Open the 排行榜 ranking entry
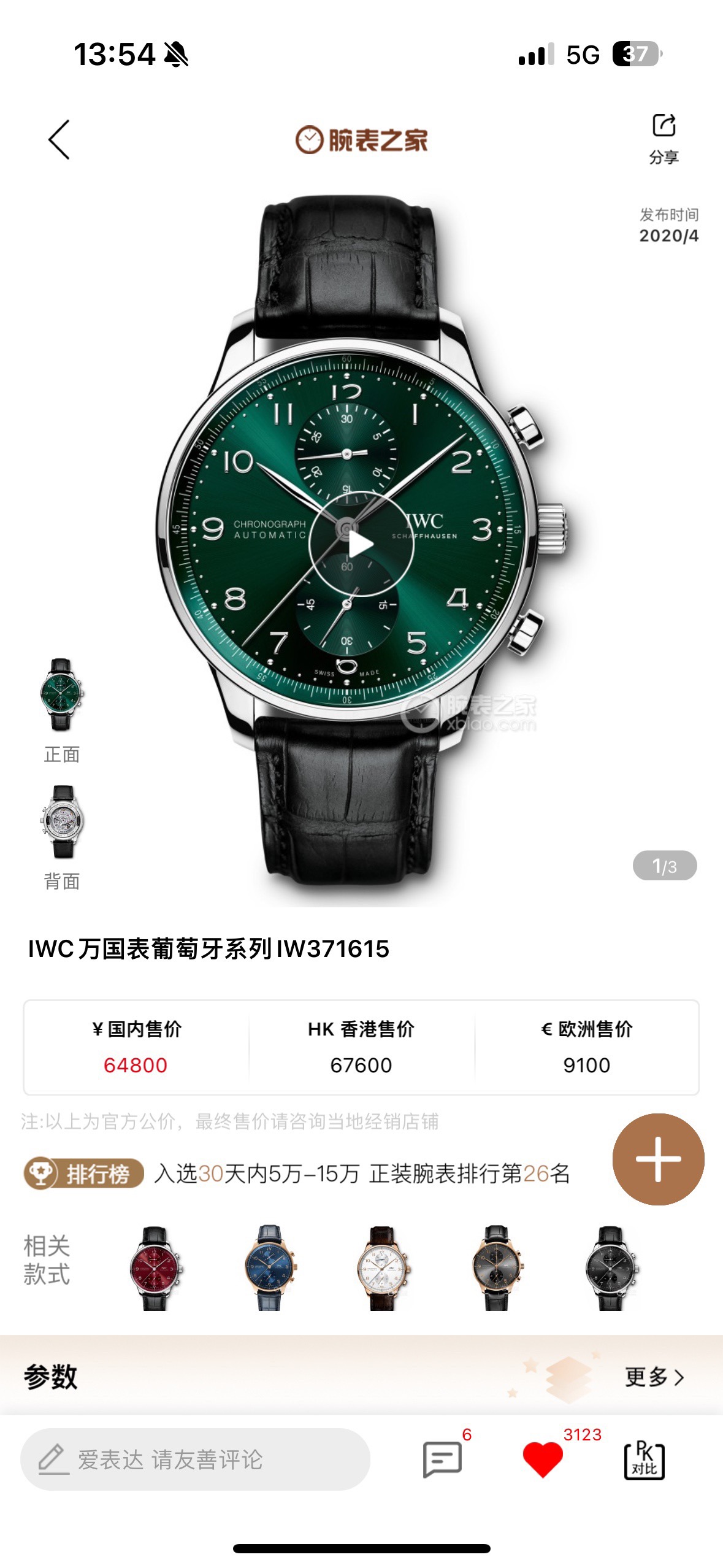Screen dimensions: 723x1568 (x=84, y=1174)
